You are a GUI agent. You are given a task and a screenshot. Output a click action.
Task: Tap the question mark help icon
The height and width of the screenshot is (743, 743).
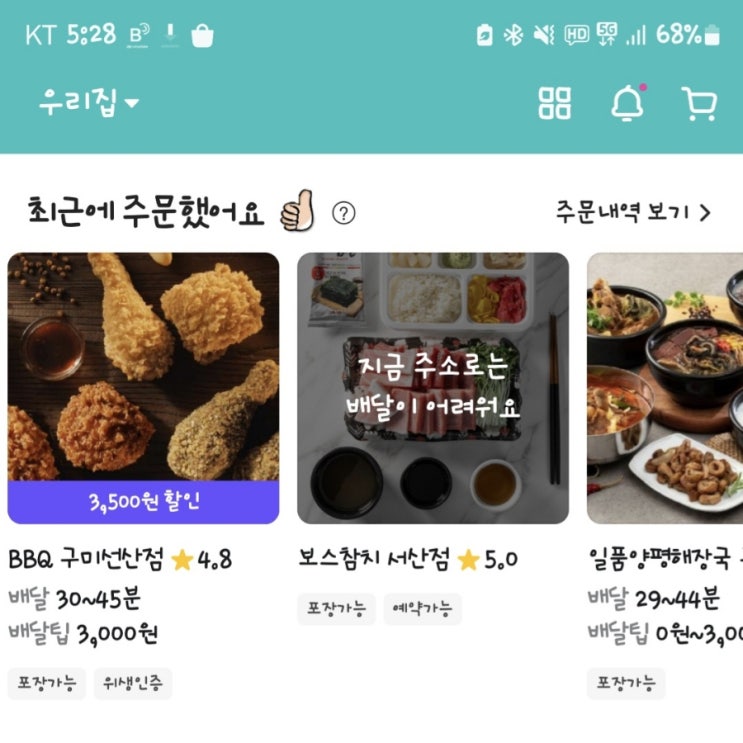point(344,213)
